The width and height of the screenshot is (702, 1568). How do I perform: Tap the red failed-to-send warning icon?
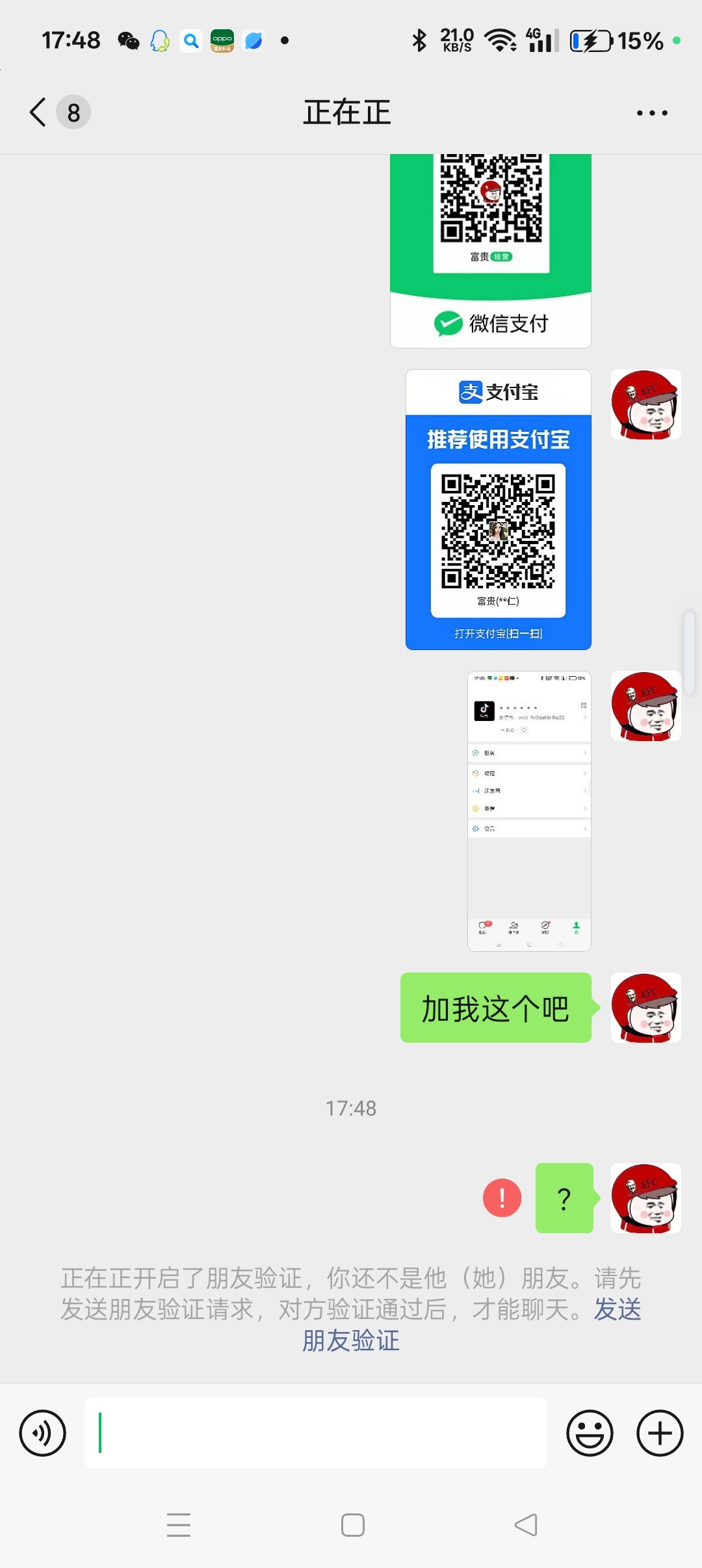pos(502,1198)
